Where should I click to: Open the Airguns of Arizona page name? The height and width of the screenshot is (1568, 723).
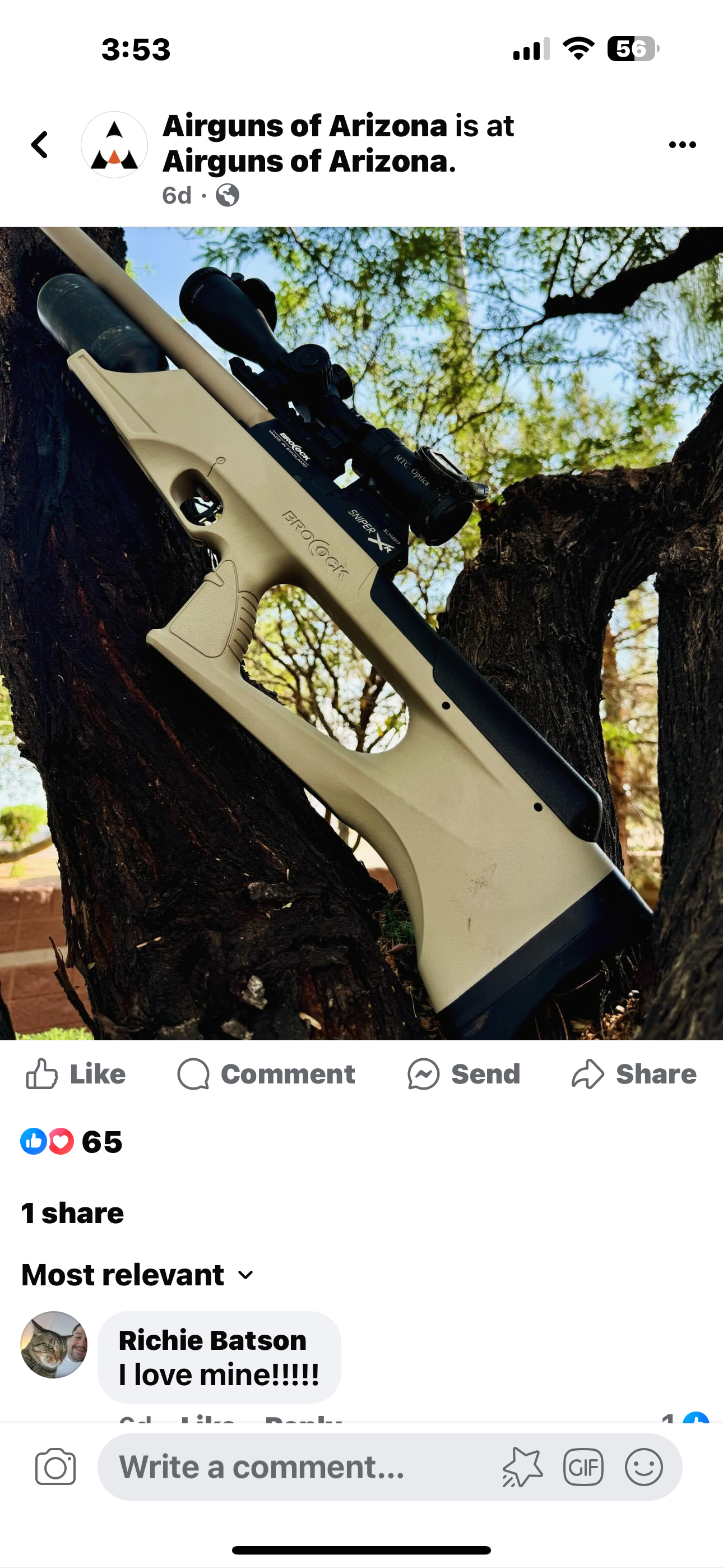[x=305, y=126]
